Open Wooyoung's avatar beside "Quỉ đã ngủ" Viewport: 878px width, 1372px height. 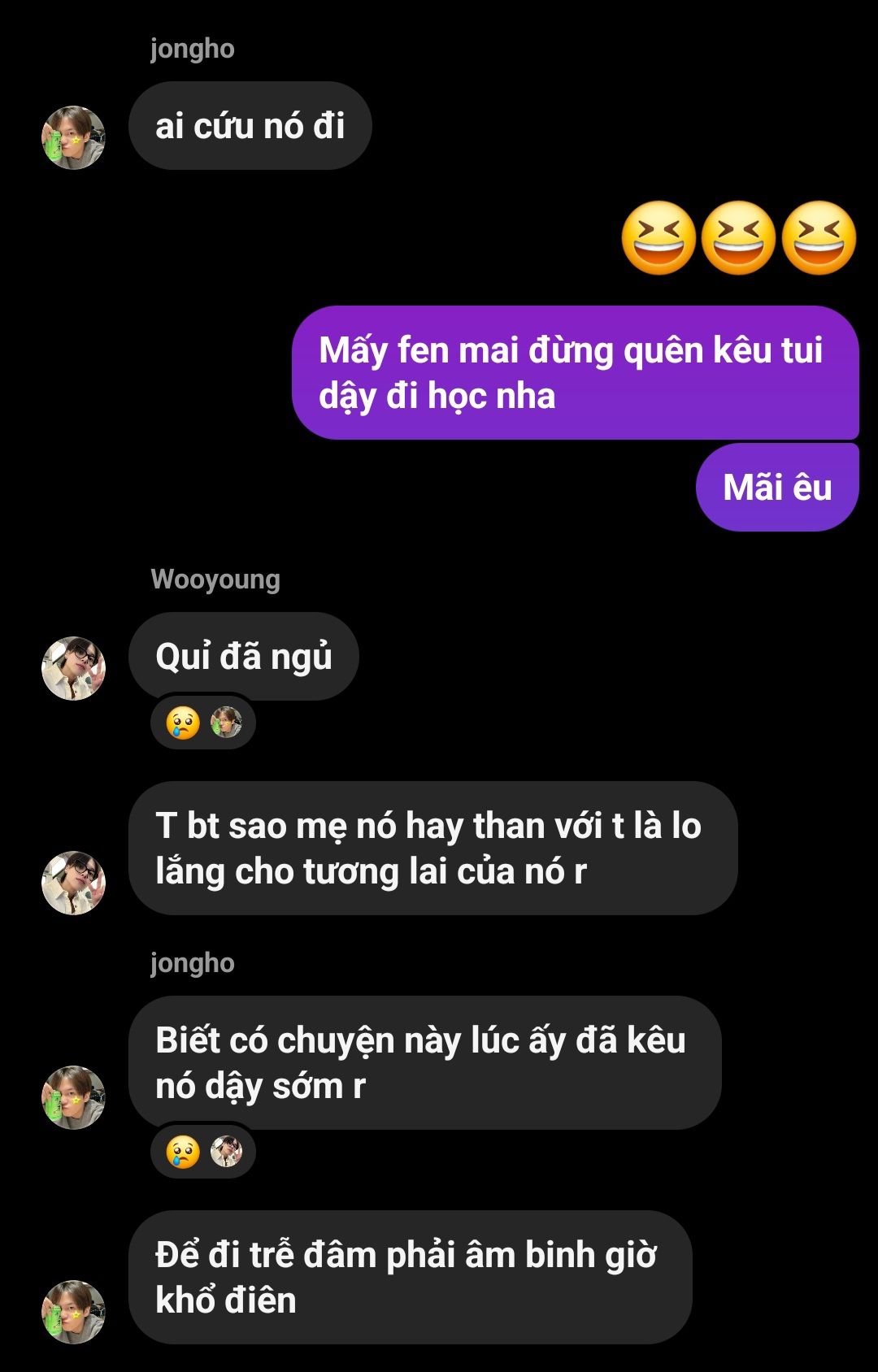[x=73, y=668]
